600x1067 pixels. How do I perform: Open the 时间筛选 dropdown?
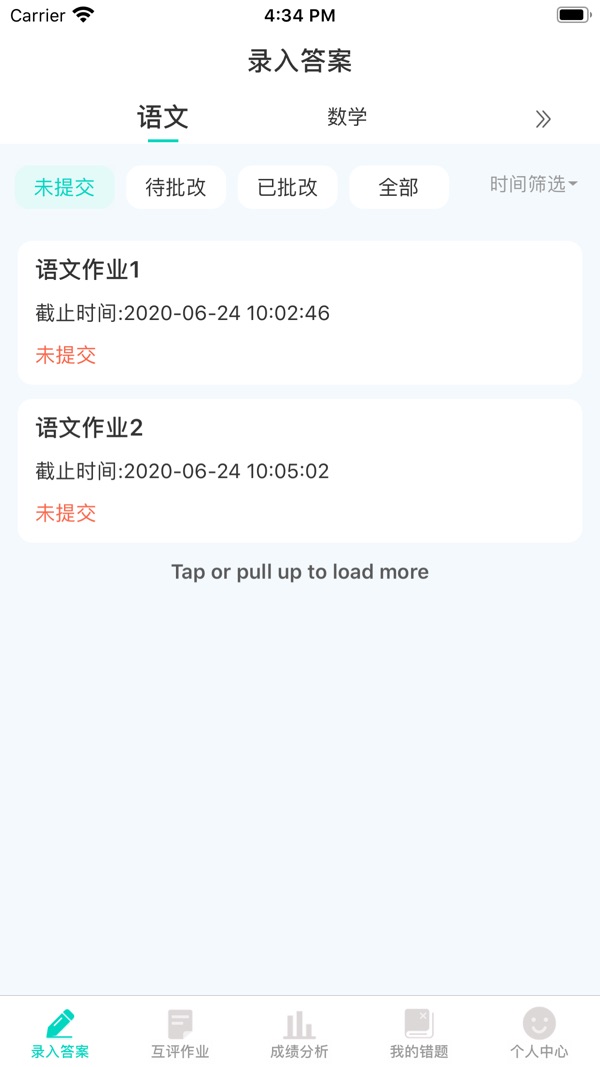tap(534, 184)
